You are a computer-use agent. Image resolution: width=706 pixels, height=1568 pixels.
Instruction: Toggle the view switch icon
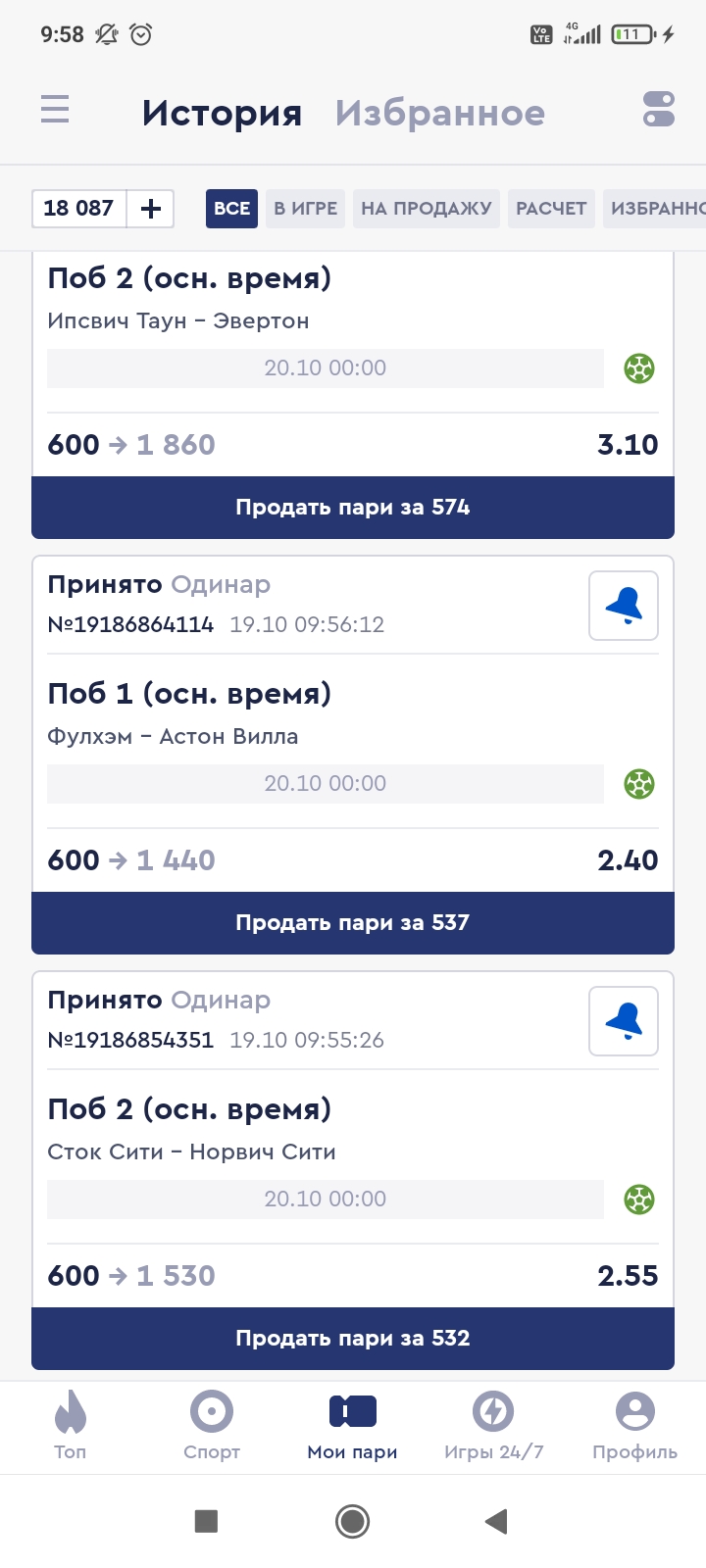659,109
